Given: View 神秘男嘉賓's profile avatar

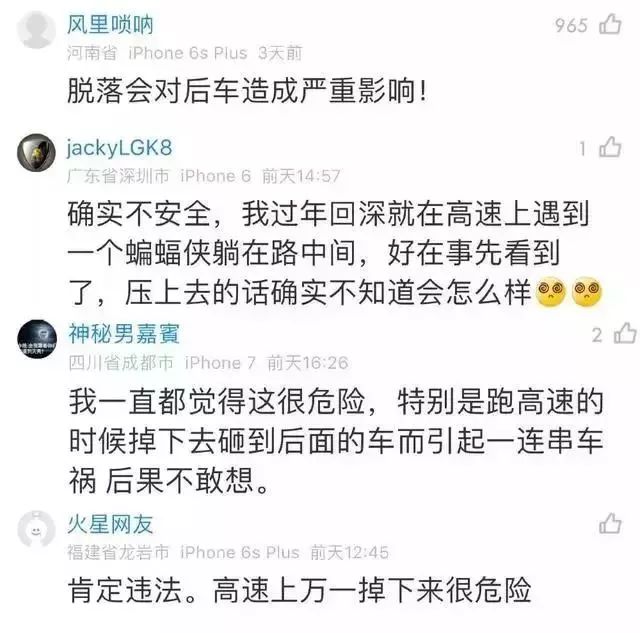Looking at the screenshot, I should 37,340.
